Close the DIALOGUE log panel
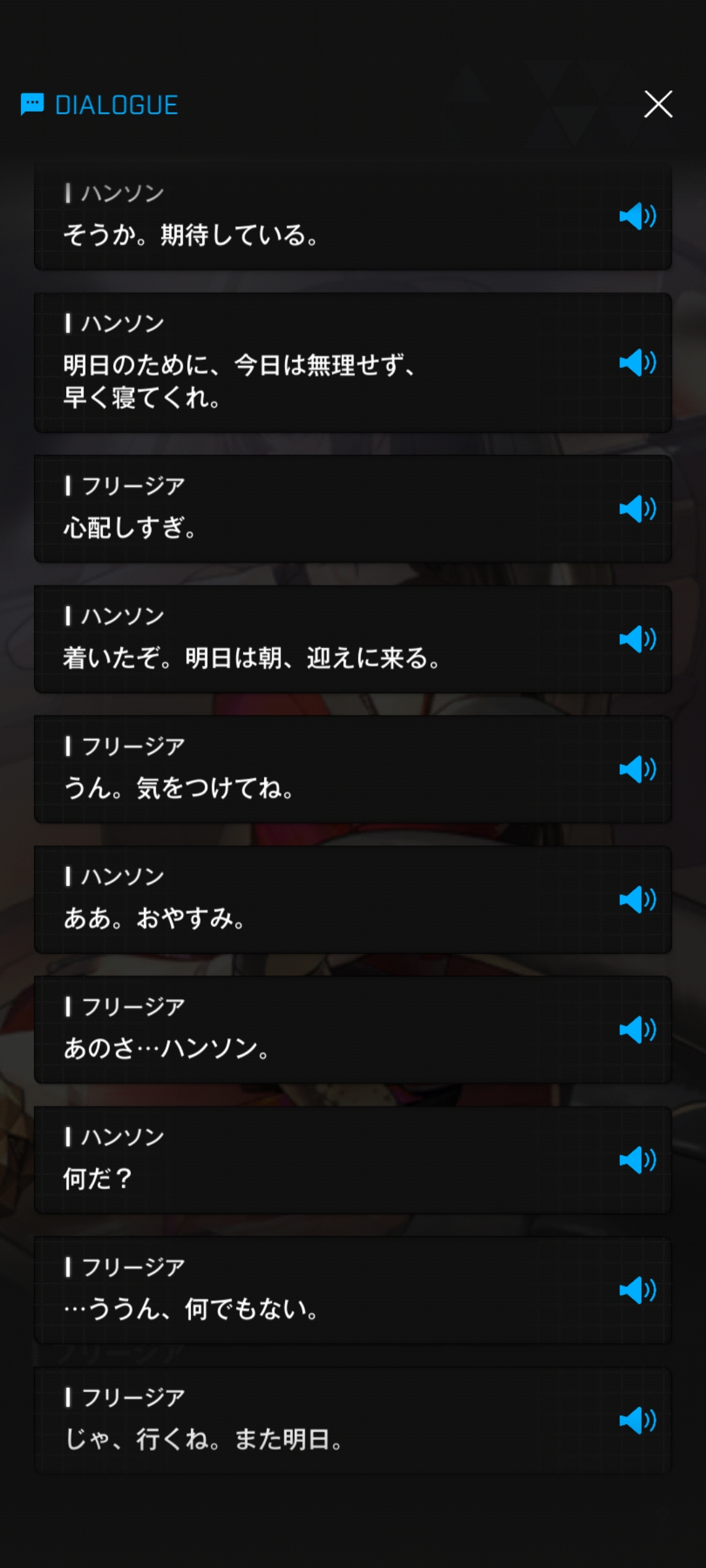 click(658, 105)
